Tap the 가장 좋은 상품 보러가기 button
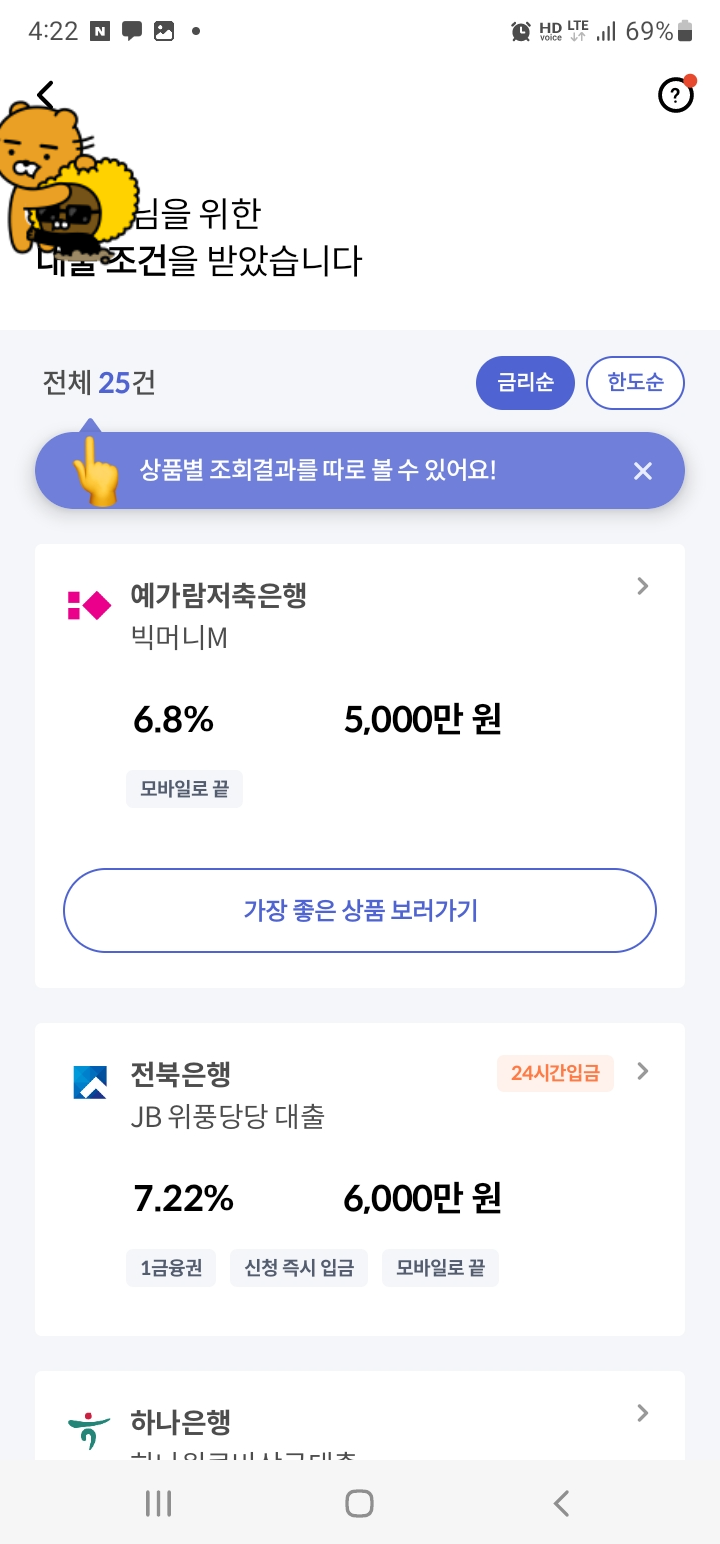This screenshot has height=1544, width=720. [x=360, y=910]
